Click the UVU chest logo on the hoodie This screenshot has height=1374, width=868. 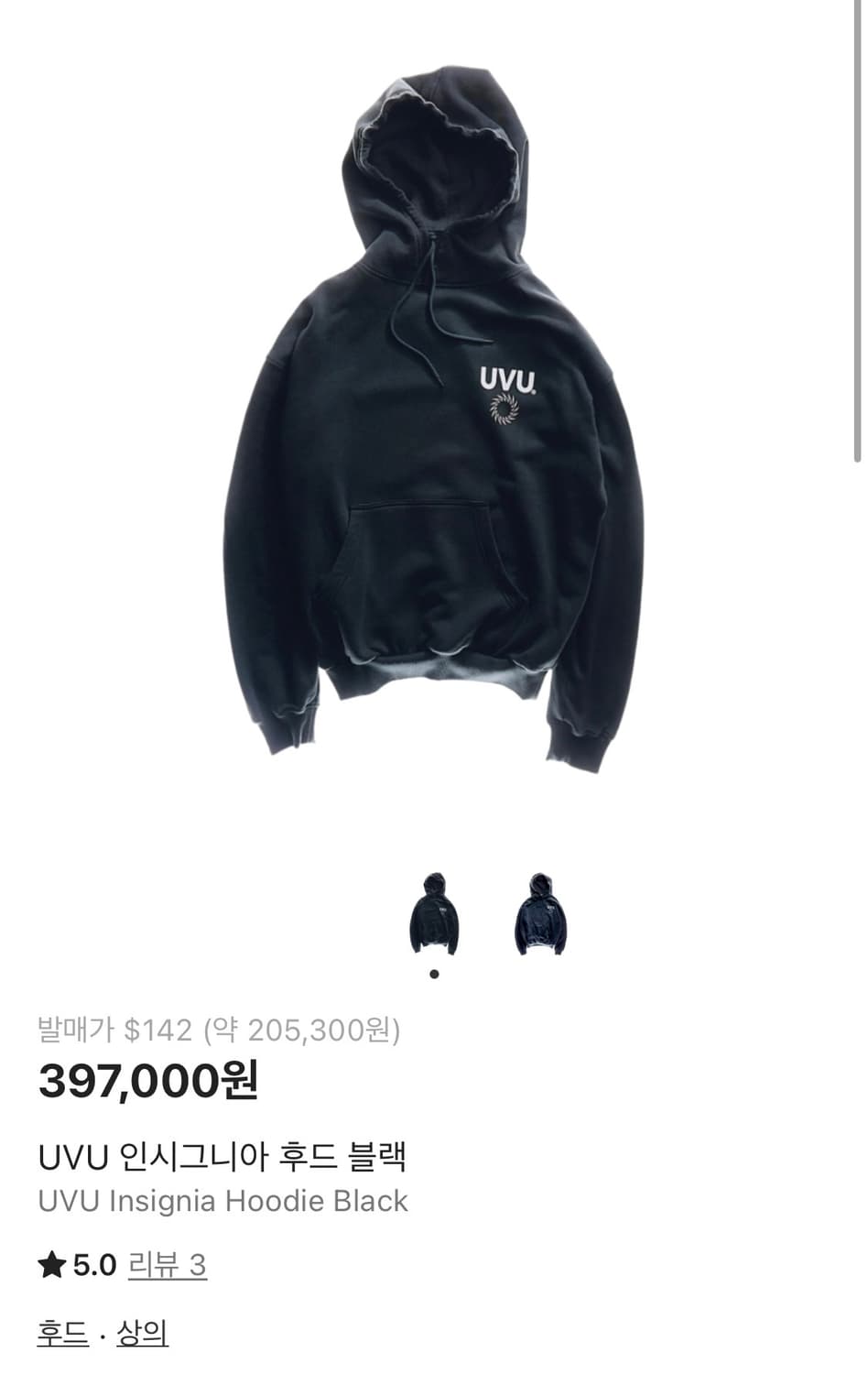coord(505,377)
